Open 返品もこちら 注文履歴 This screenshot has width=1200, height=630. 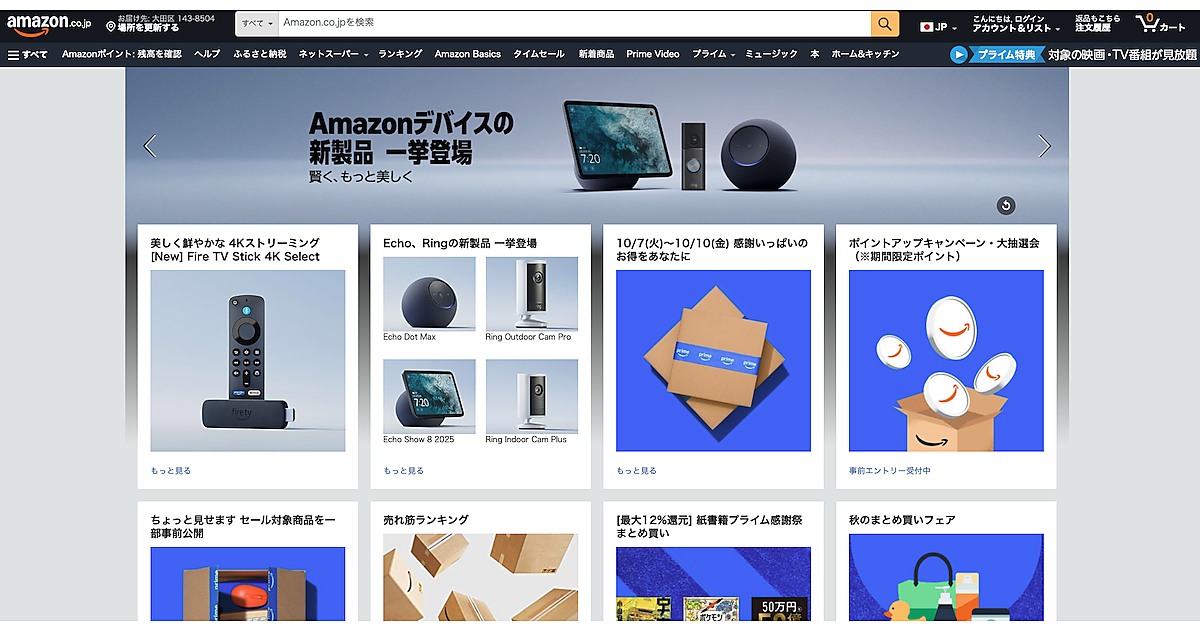(1097, 23)
